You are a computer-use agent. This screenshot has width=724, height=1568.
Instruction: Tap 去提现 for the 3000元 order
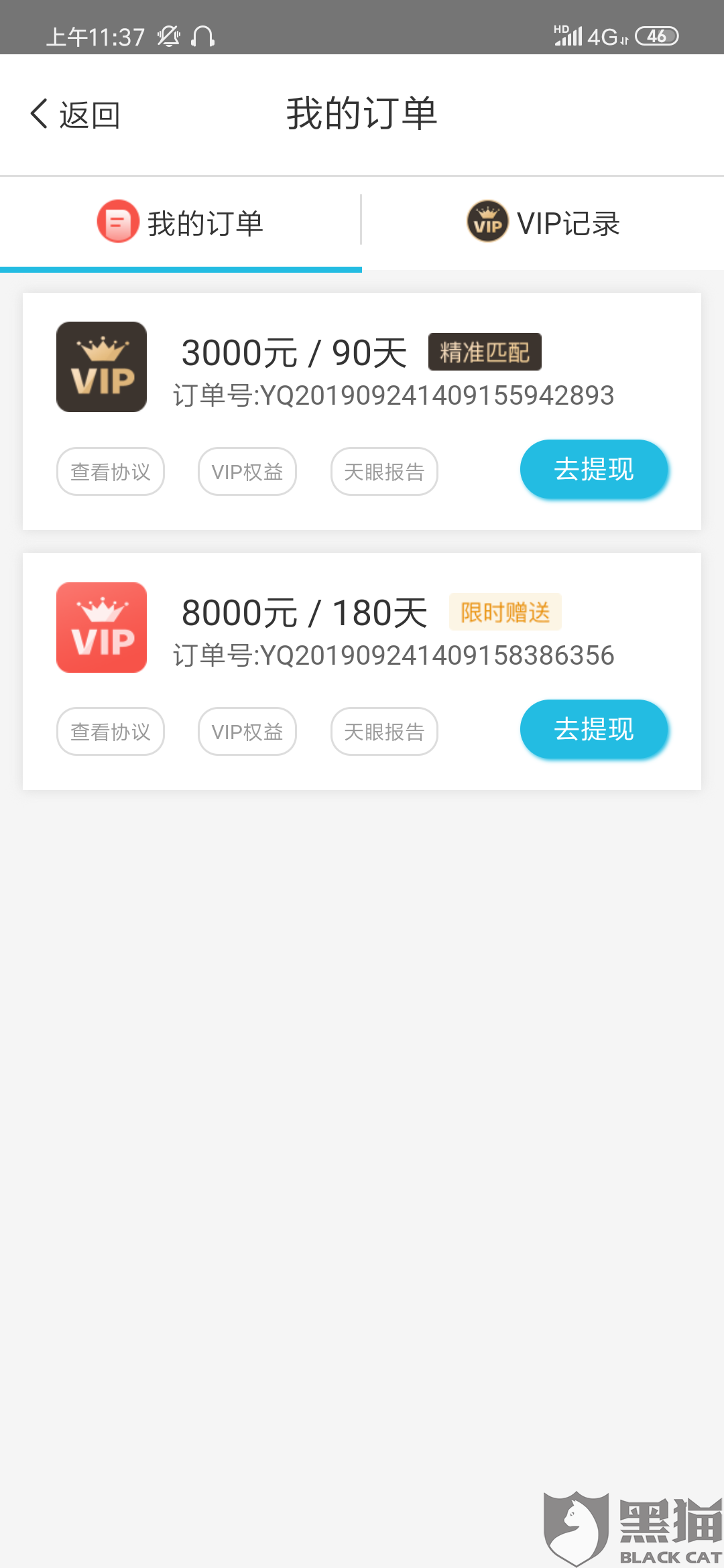point(594,469)
